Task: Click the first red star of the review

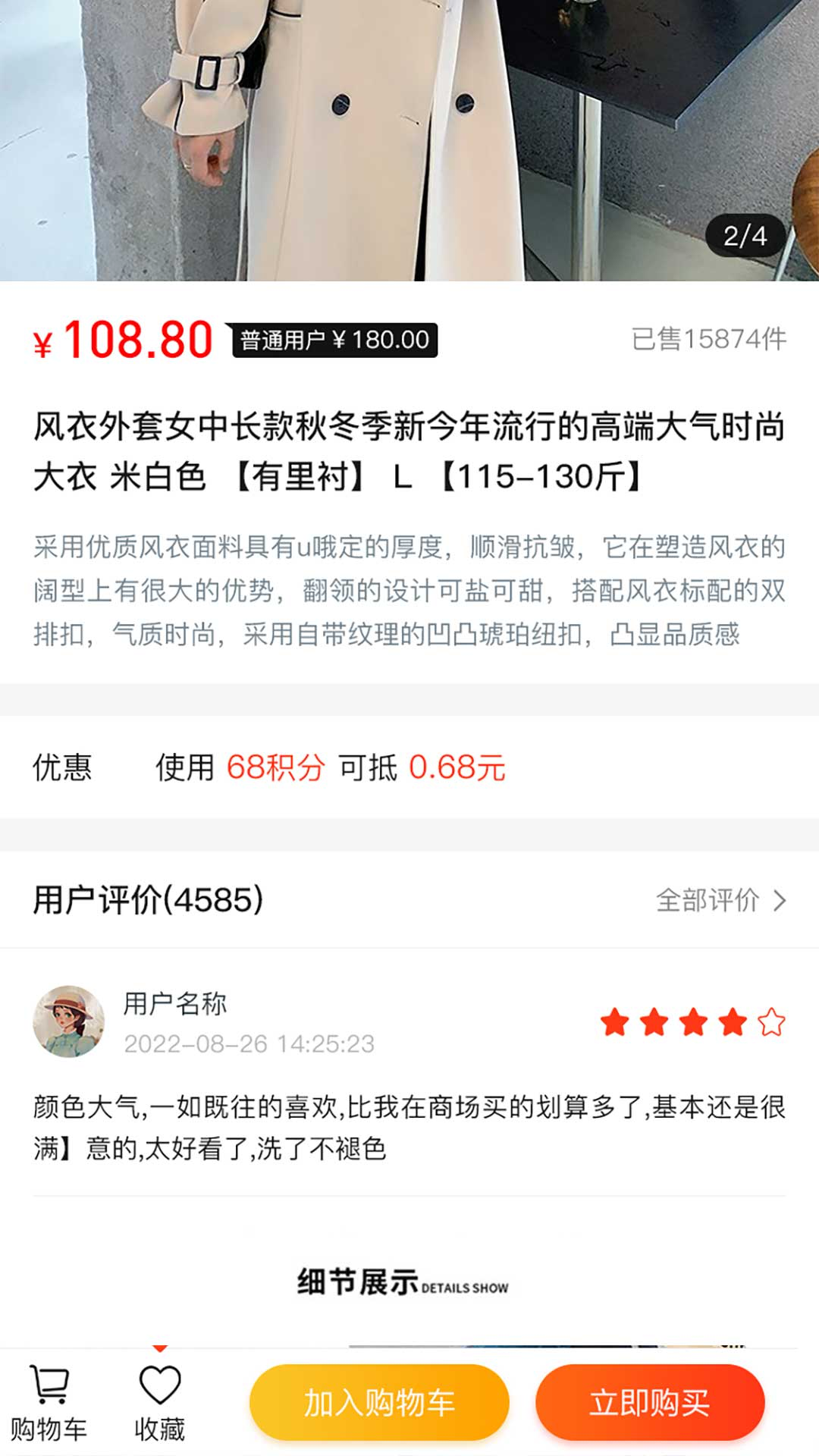Action: [x=617, y=1022]
